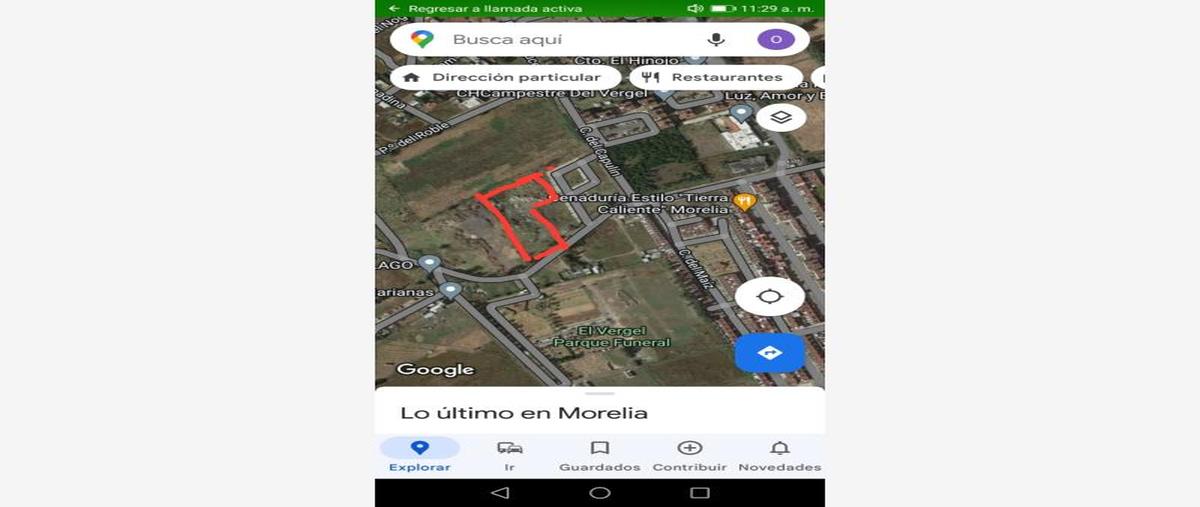Switch to the Explorar tab

tap(420, 455)
